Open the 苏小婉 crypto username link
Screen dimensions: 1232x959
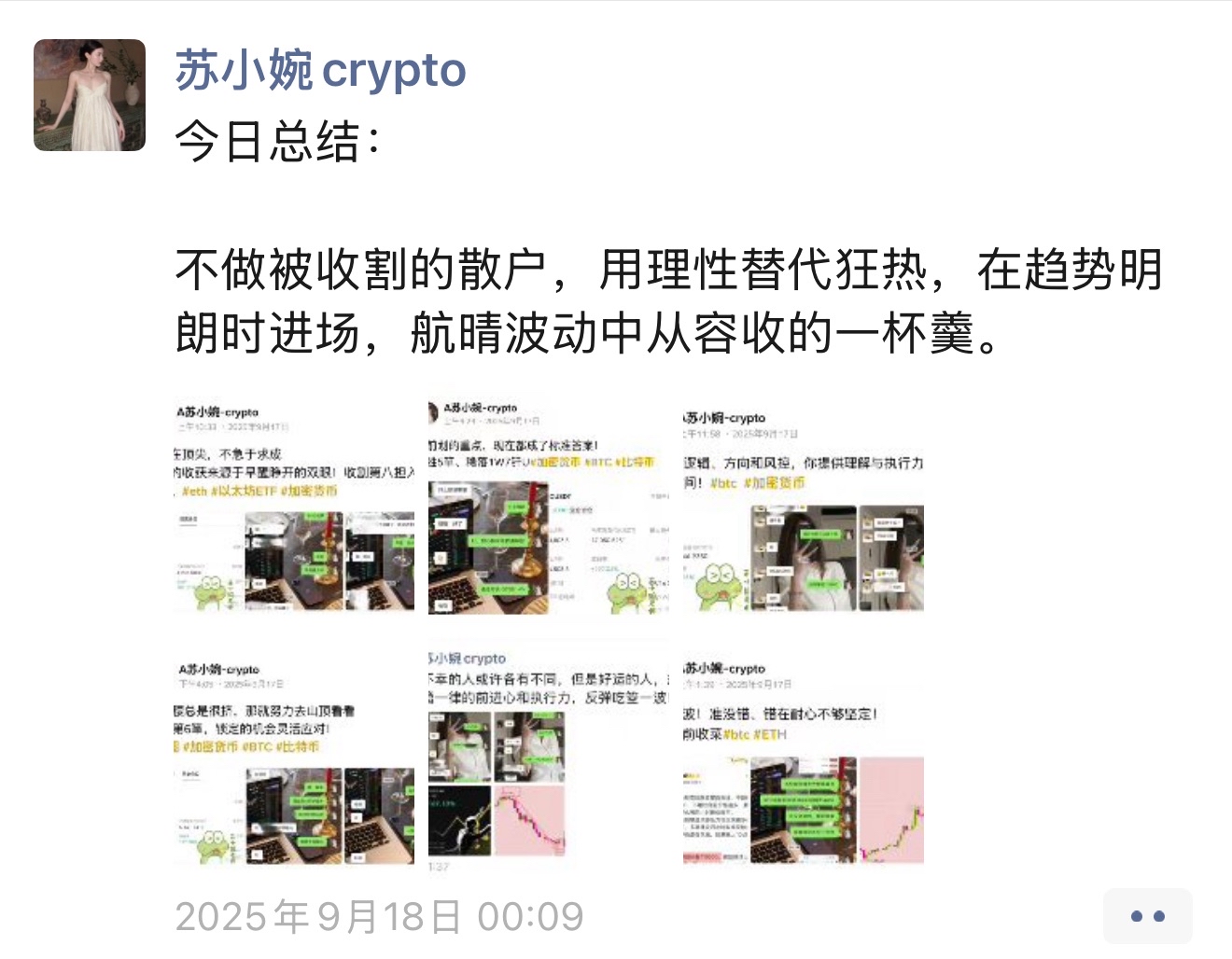tap(320, 71)
